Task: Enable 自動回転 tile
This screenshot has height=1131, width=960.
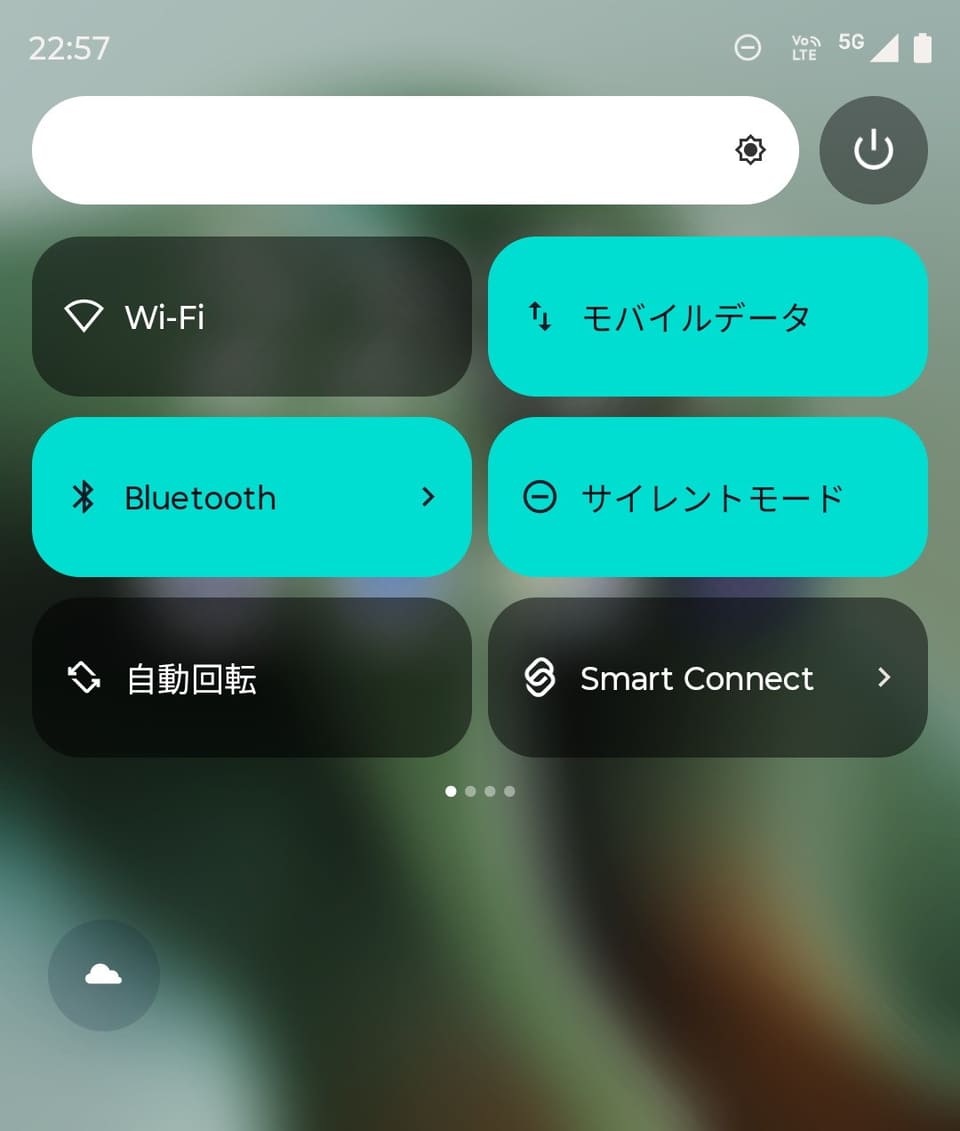Action: click(x=251, y=678)
